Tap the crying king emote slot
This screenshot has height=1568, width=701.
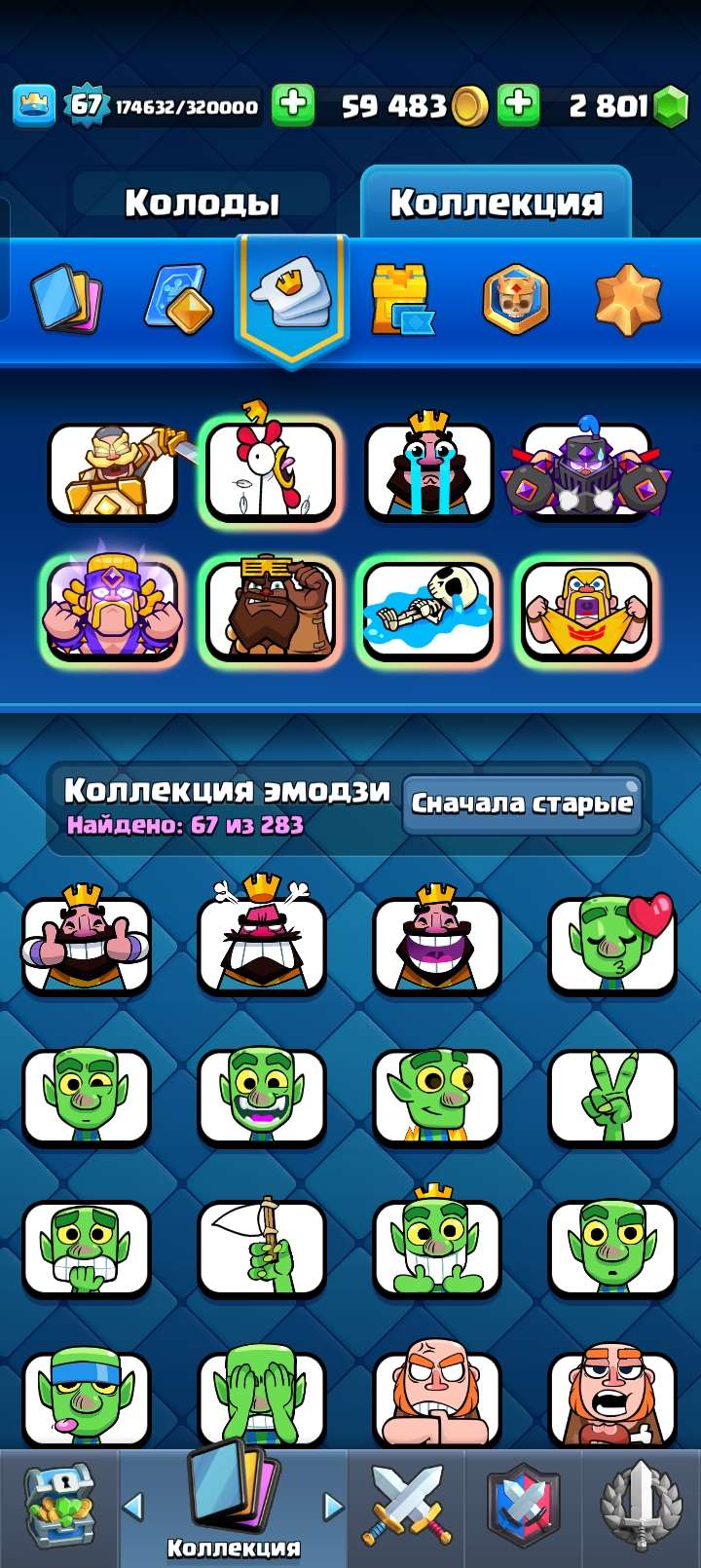pyautogui.click(x=428, y=472)
